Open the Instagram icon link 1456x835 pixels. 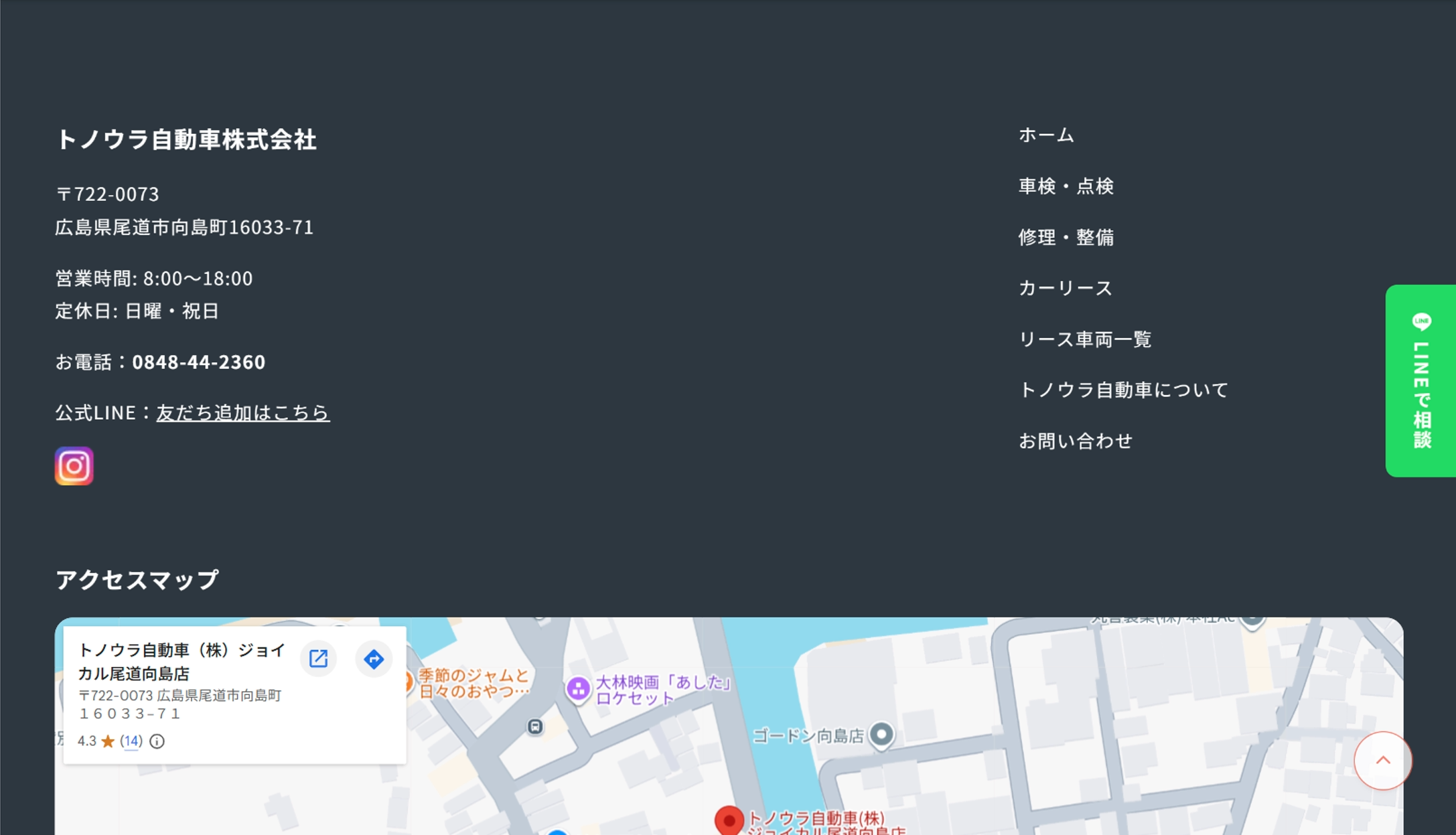74,465
